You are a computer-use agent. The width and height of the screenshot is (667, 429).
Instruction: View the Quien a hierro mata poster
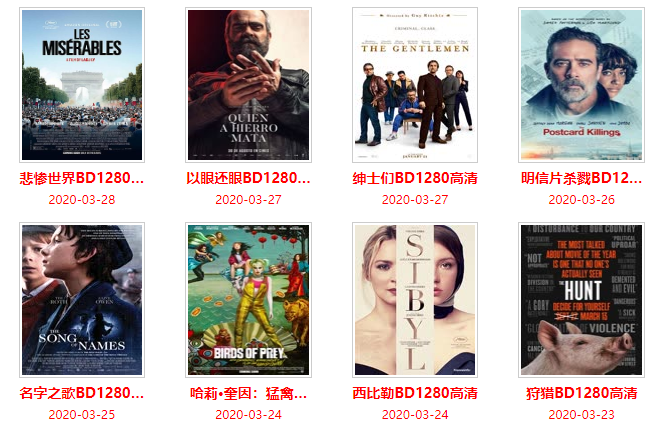pyautogui.click(x=248, y=85)
